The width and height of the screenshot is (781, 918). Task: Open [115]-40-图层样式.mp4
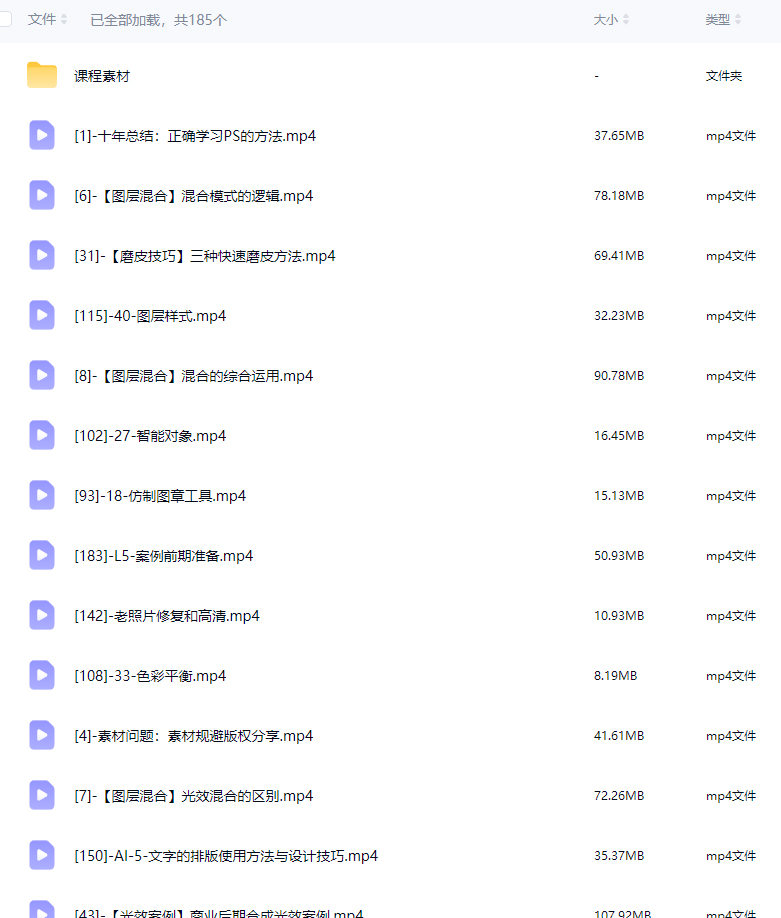[150, 316]
